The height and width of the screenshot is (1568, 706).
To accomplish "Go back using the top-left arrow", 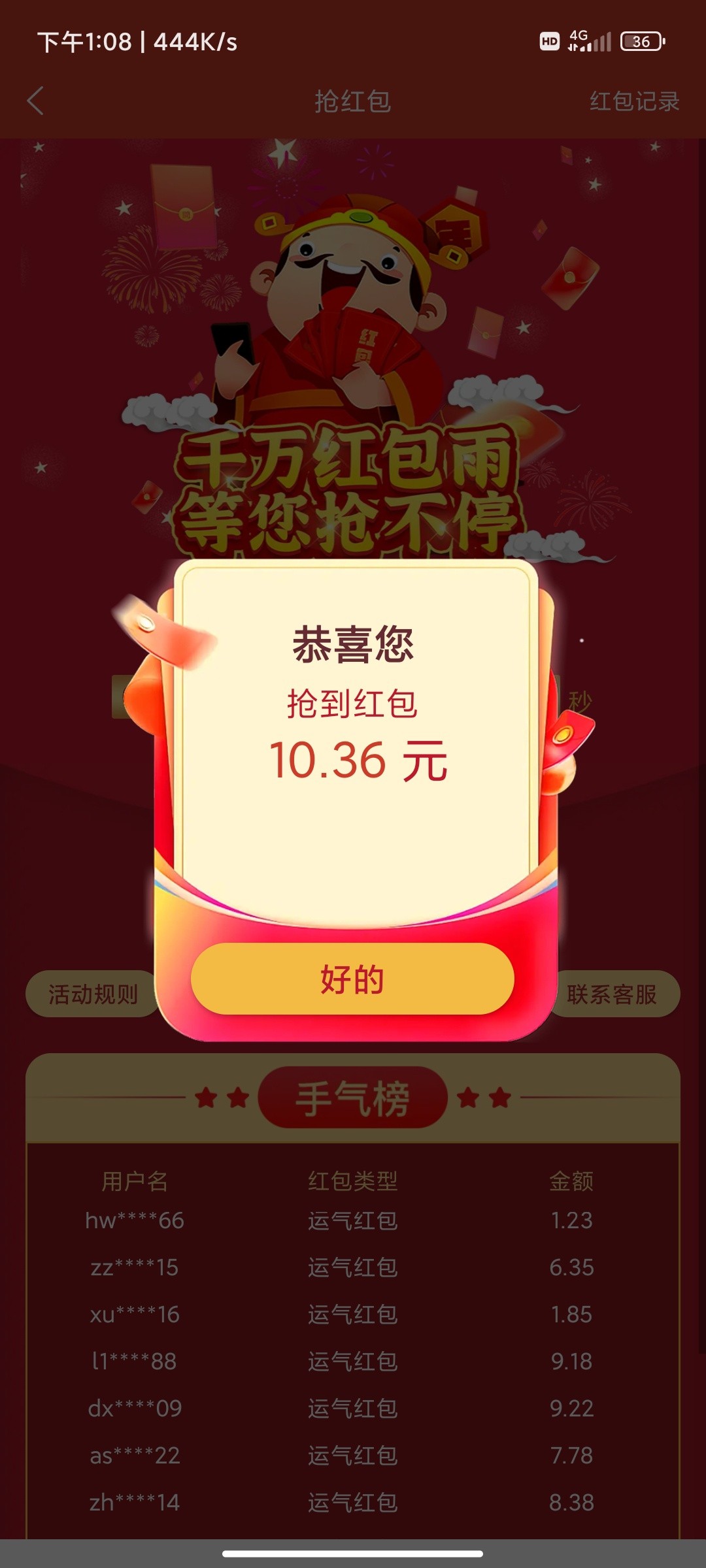I will click(36, 101).
